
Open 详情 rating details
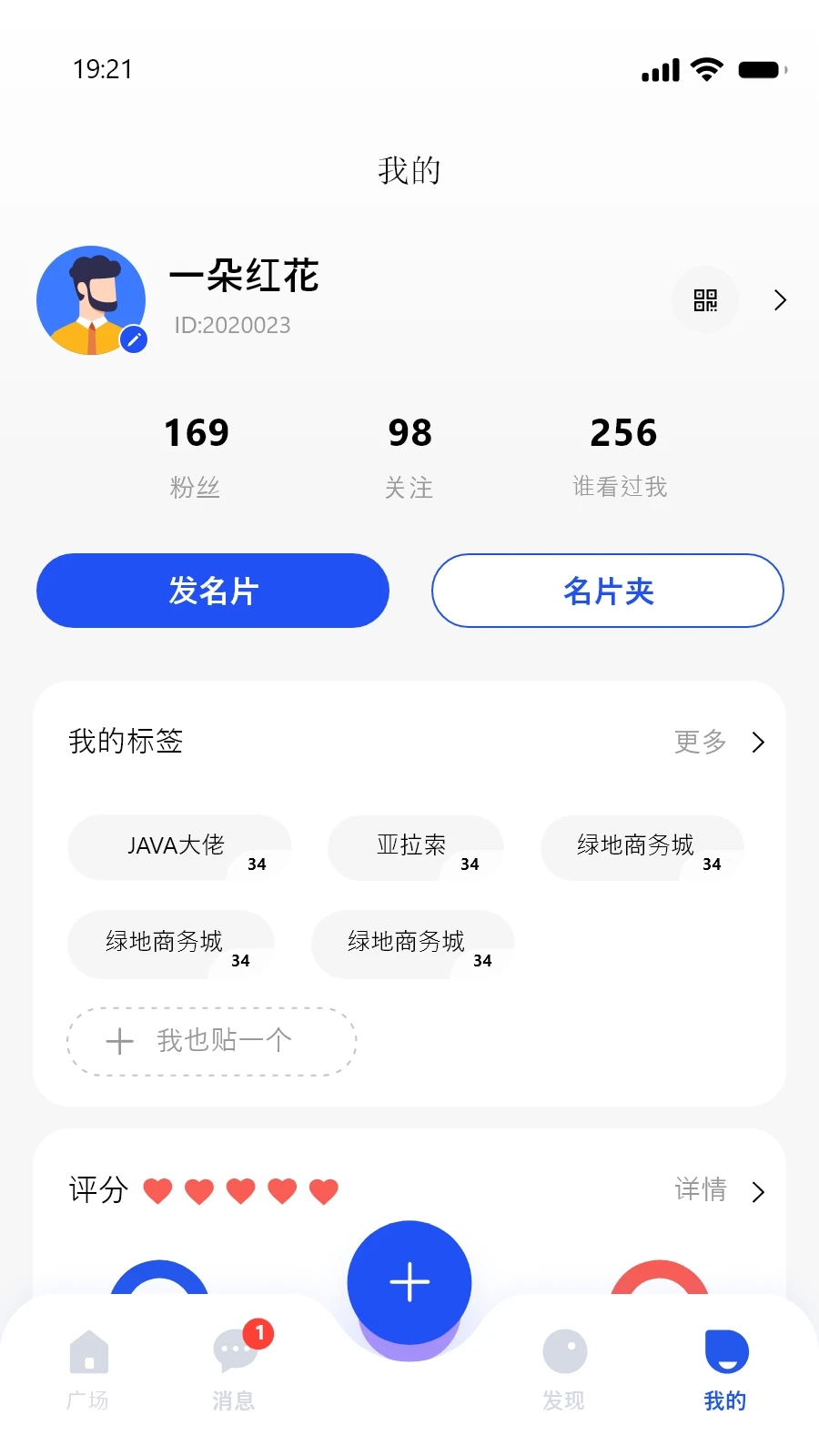(719, 1190)
